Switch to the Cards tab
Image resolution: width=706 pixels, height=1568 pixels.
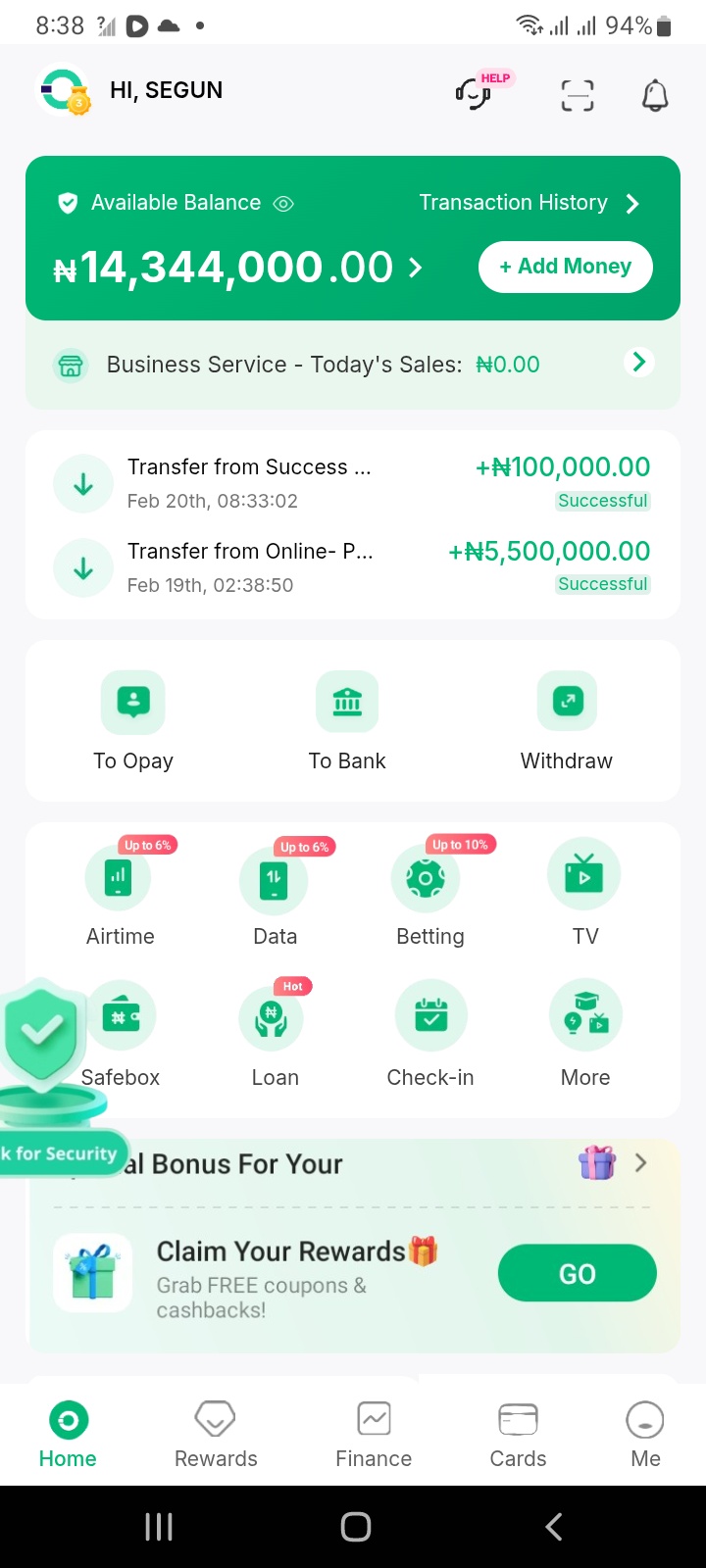[x=518, y=1434]
